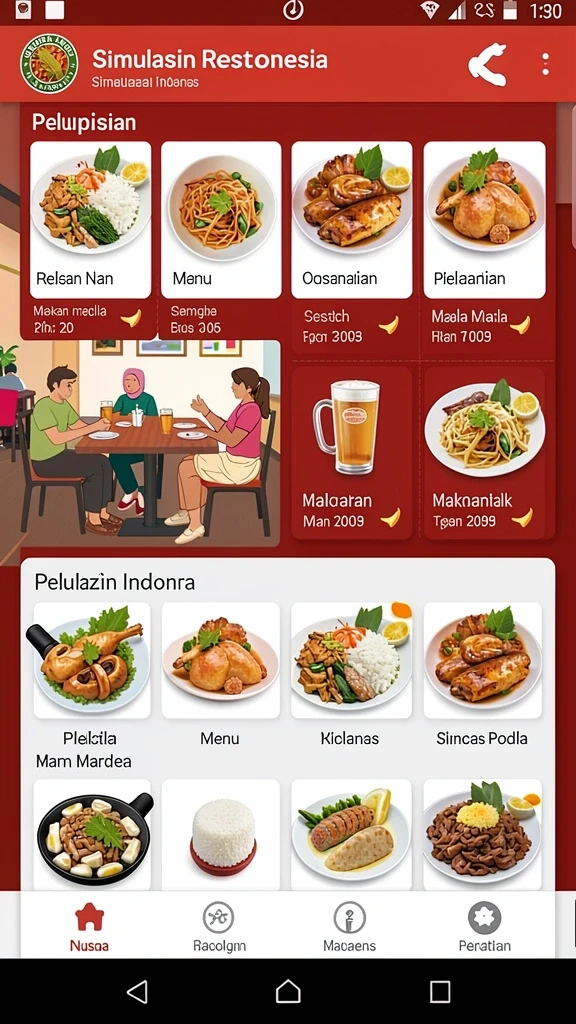Open the Maloaran beer card
576x1024 pixels.
tap(352, 453)
